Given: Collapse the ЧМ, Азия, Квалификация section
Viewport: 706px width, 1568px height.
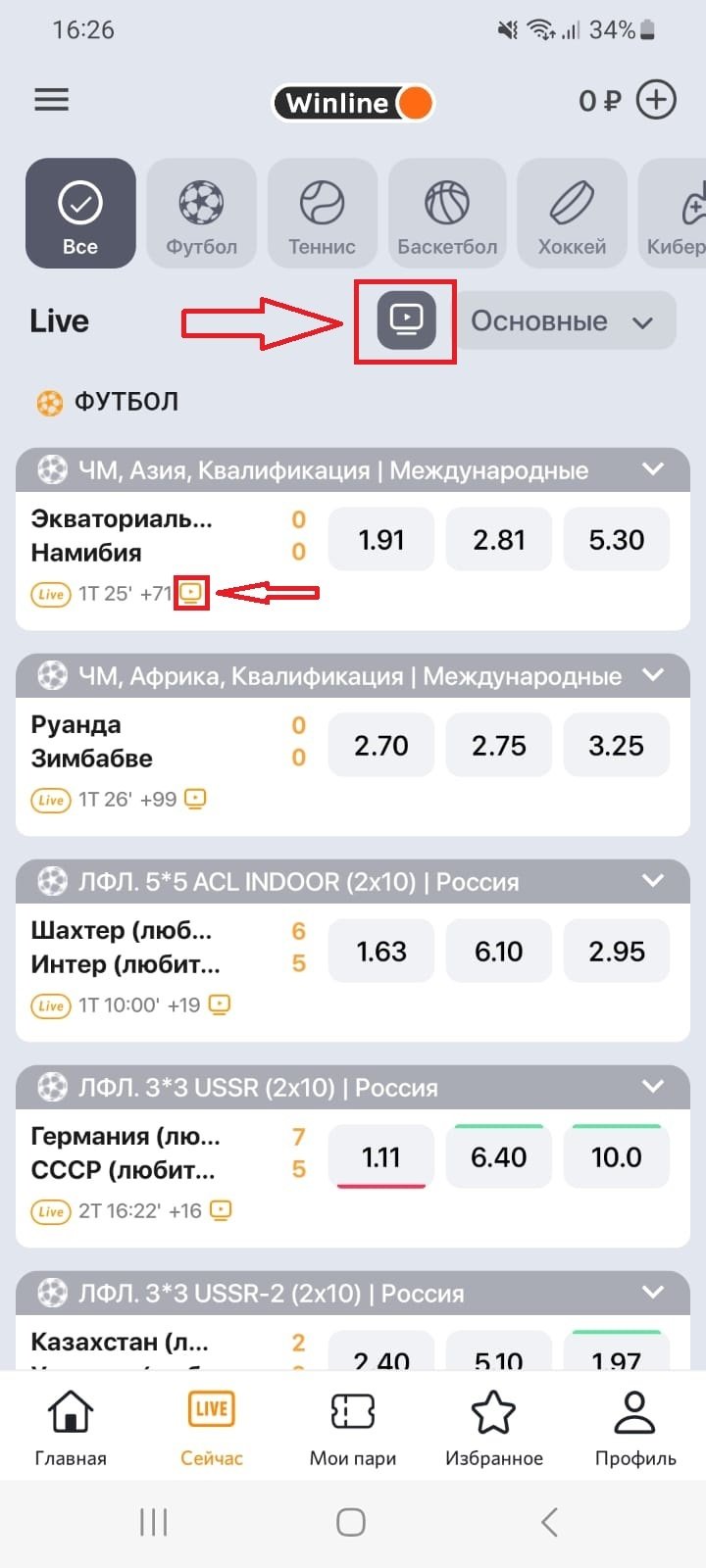Looking at the screenshot, I should 653,469.
